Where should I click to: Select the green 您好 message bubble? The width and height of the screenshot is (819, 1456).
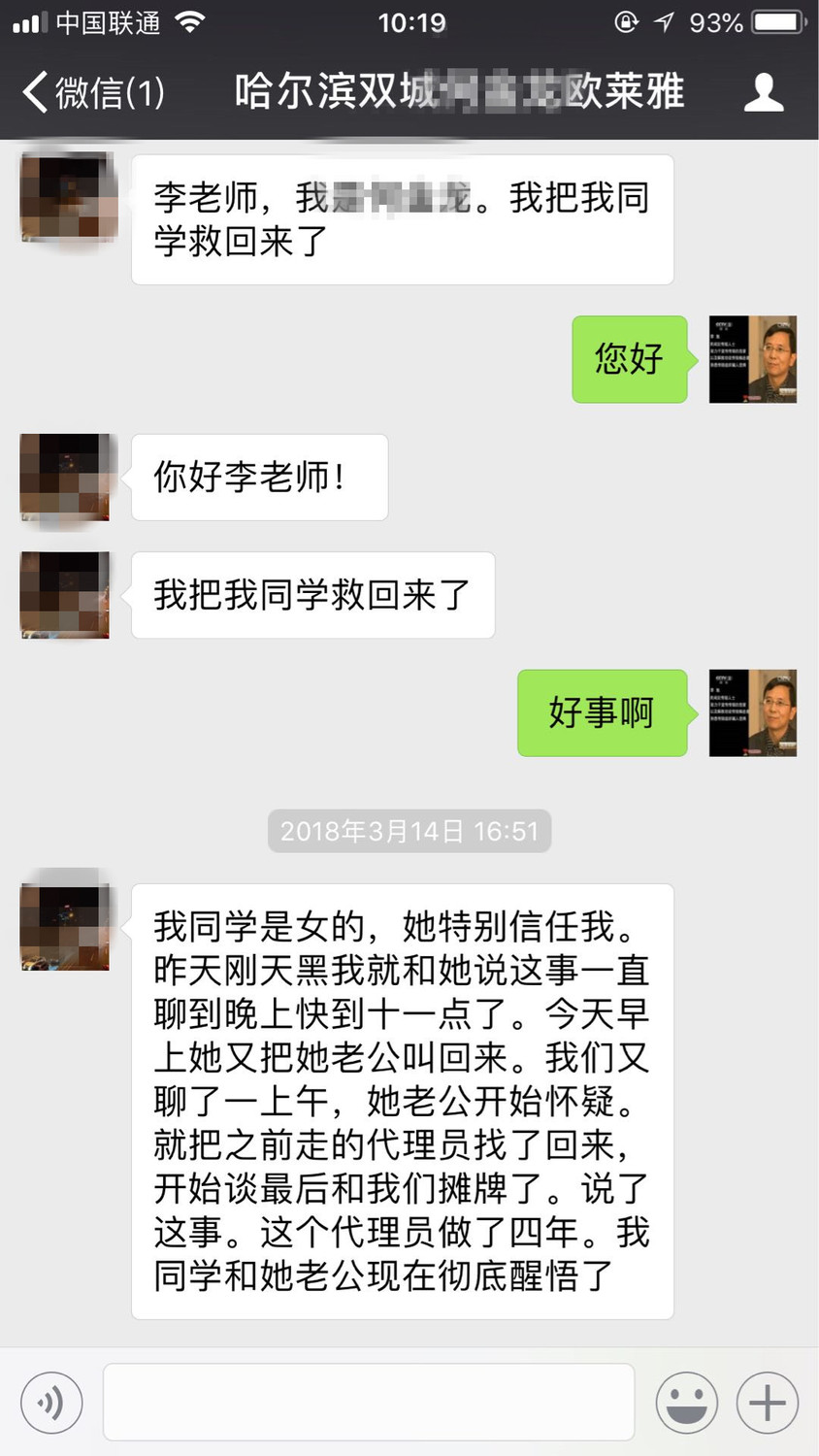coord(628,359)
